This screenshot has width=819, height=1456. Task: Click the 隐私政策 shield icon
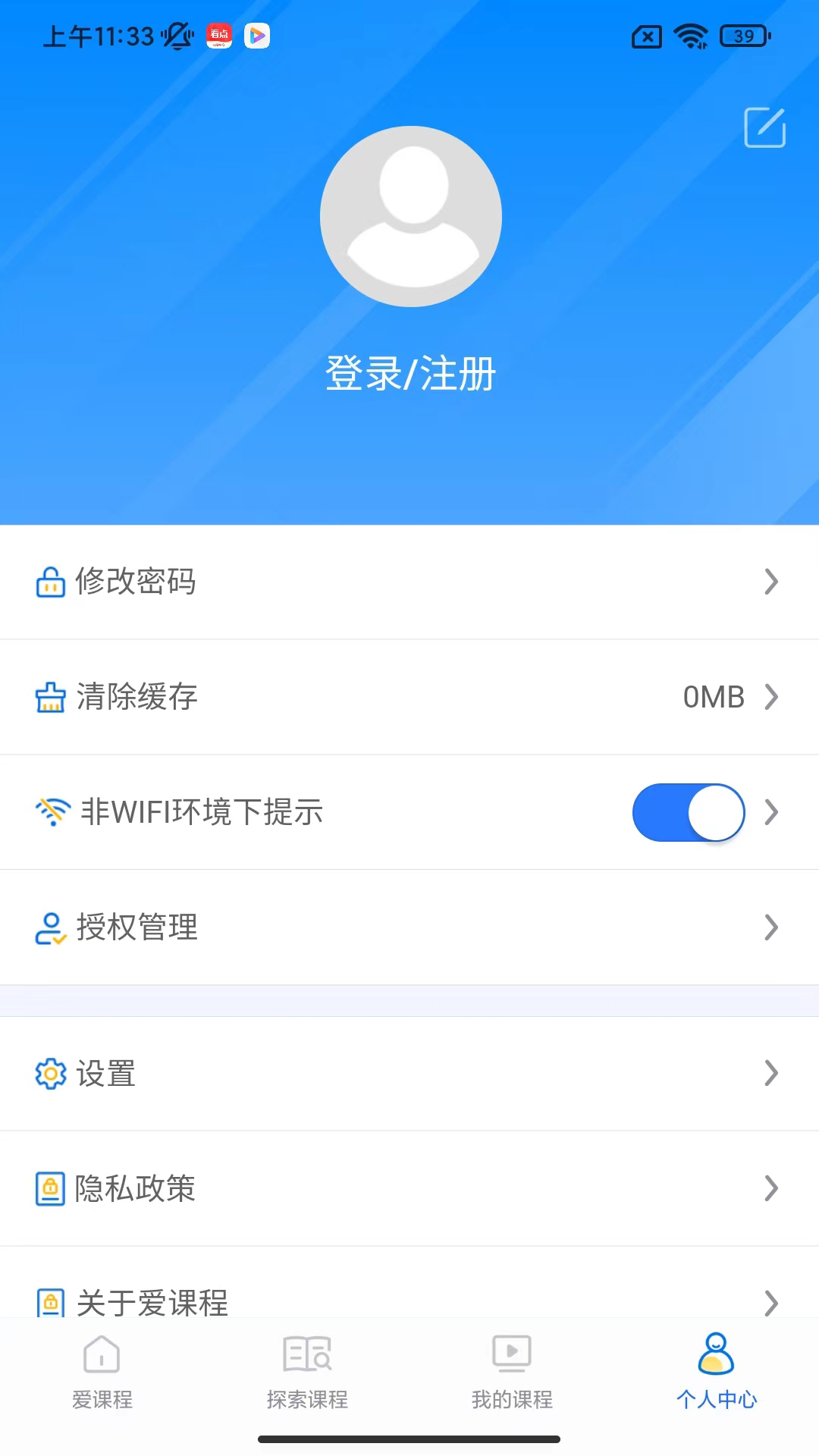tap(50, 1189)
